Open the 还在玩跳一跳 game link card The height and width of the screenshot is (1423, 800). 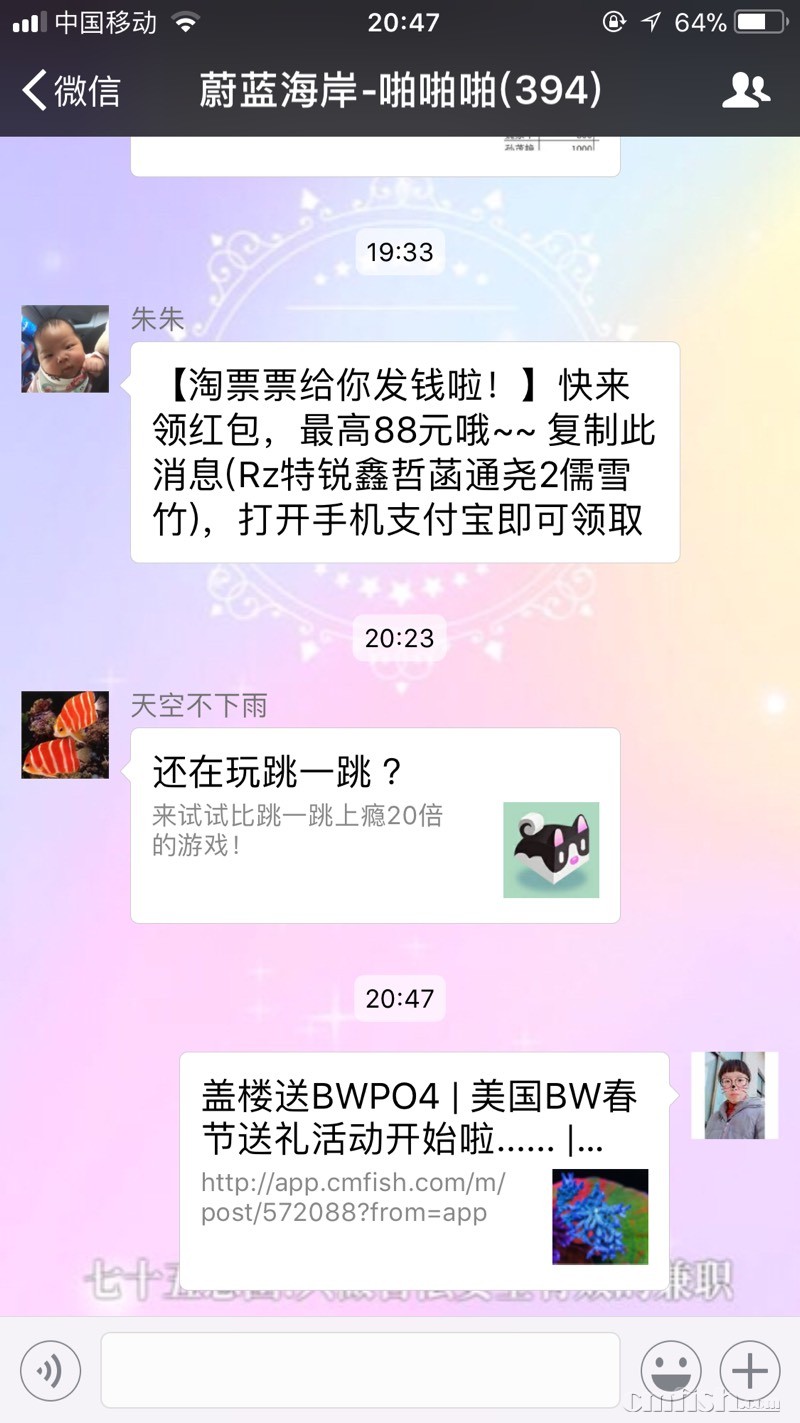pyautogui.click(x=375, y=825)
